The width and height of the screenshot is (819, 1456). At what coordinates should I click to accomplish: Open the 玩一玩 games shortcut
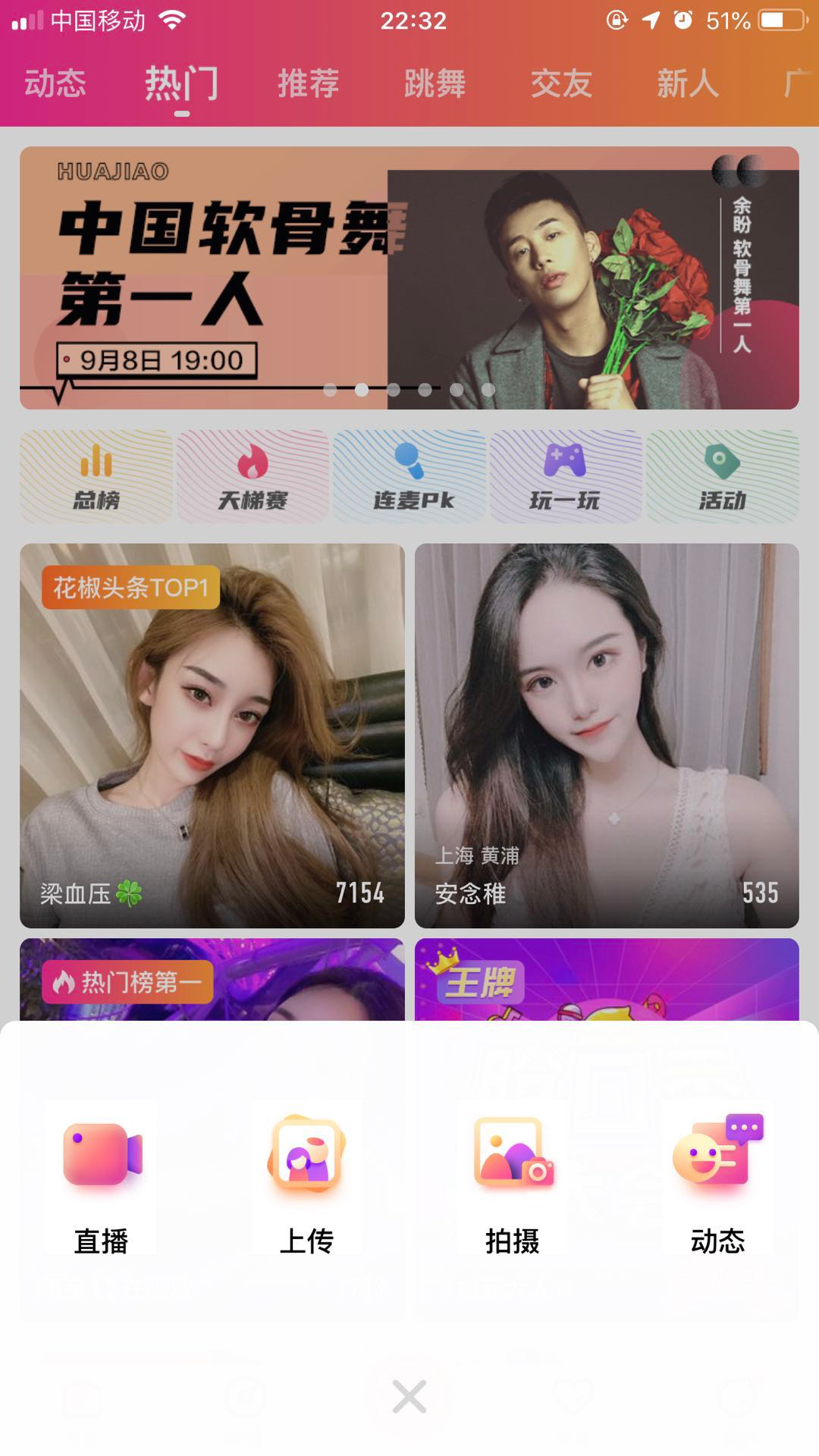point(566,476)
